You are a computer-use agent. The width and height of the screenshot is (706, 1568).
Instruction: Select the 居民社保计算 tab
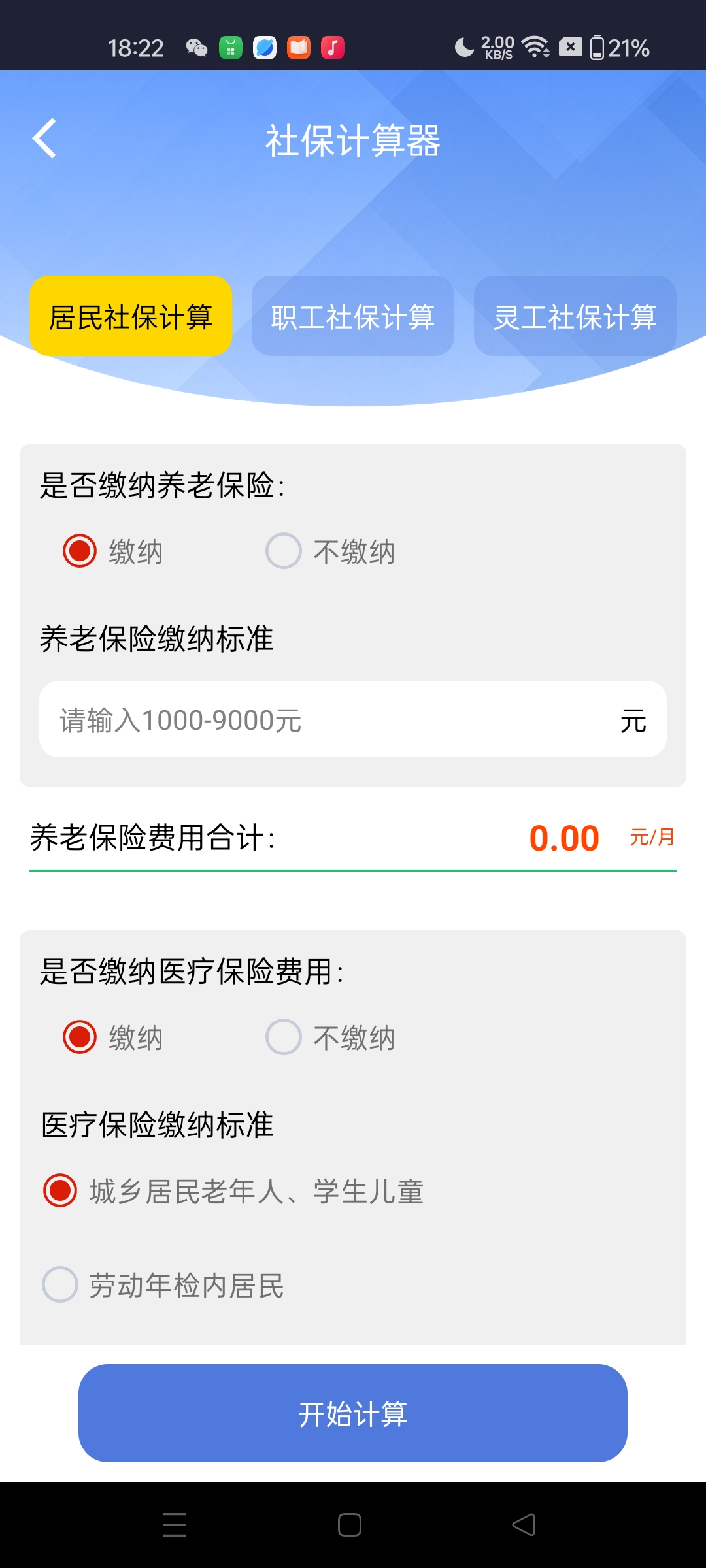131,316
